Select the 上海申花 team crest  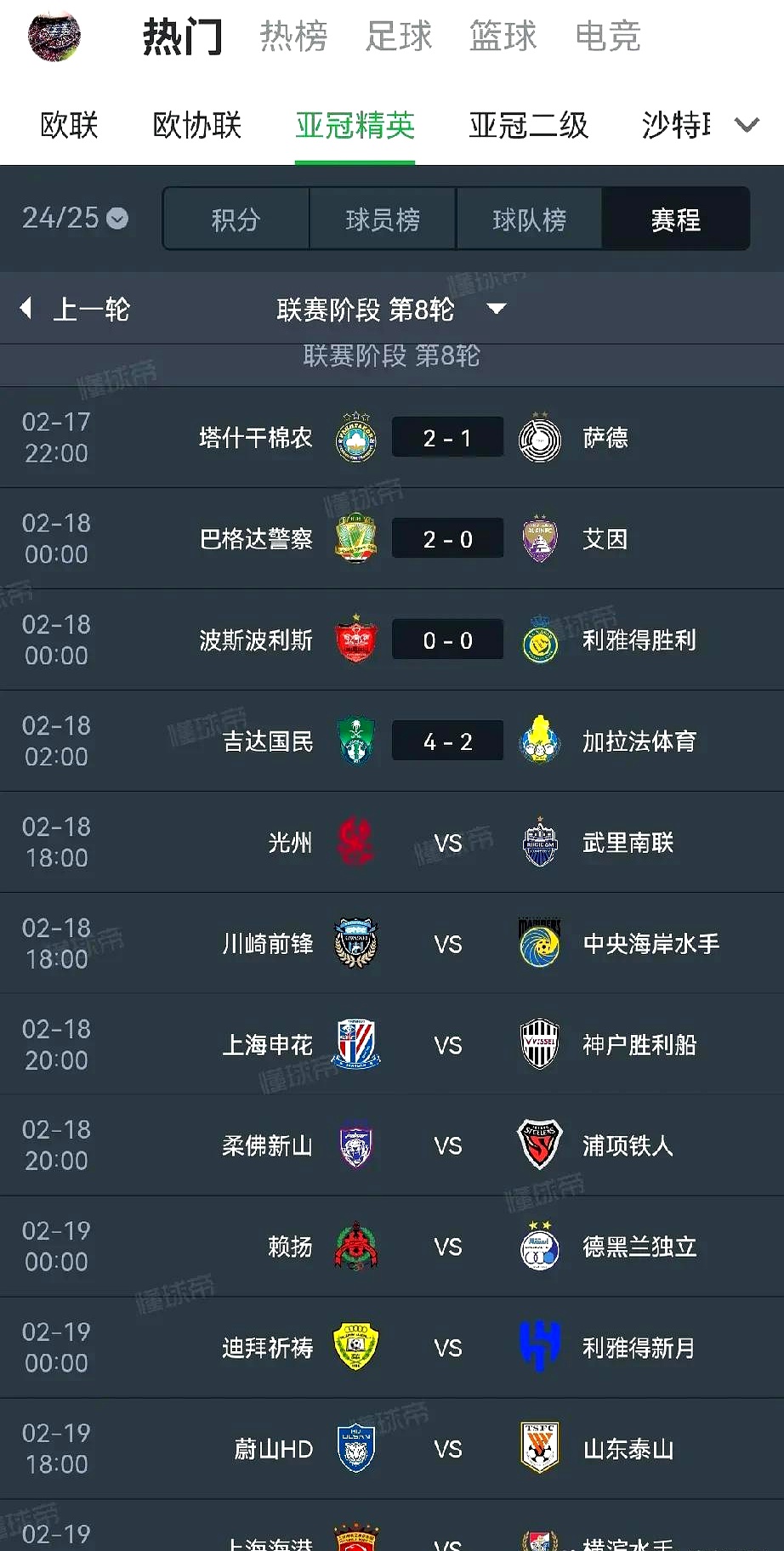pos(356,1044)
